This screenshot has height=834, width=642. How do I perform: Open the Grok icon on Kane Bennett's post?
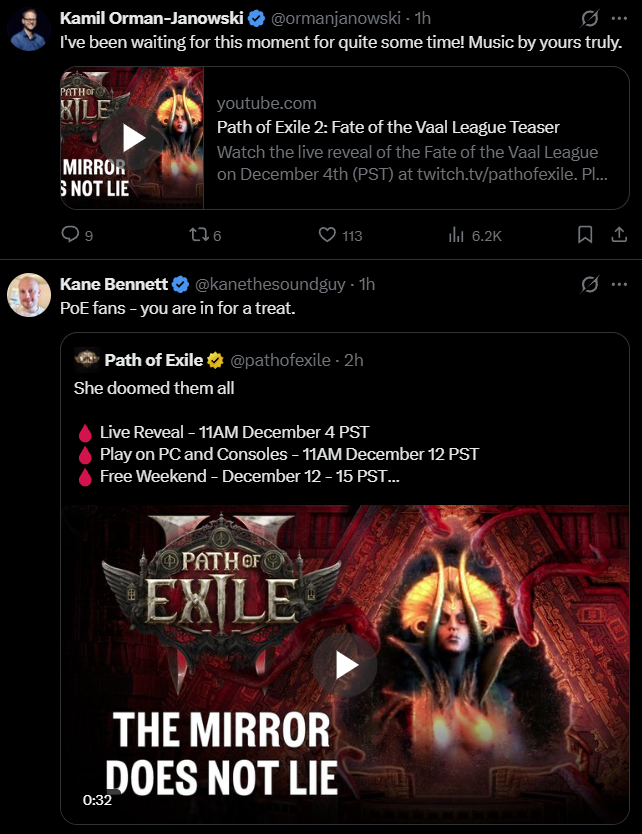click(x=589, y=285)
